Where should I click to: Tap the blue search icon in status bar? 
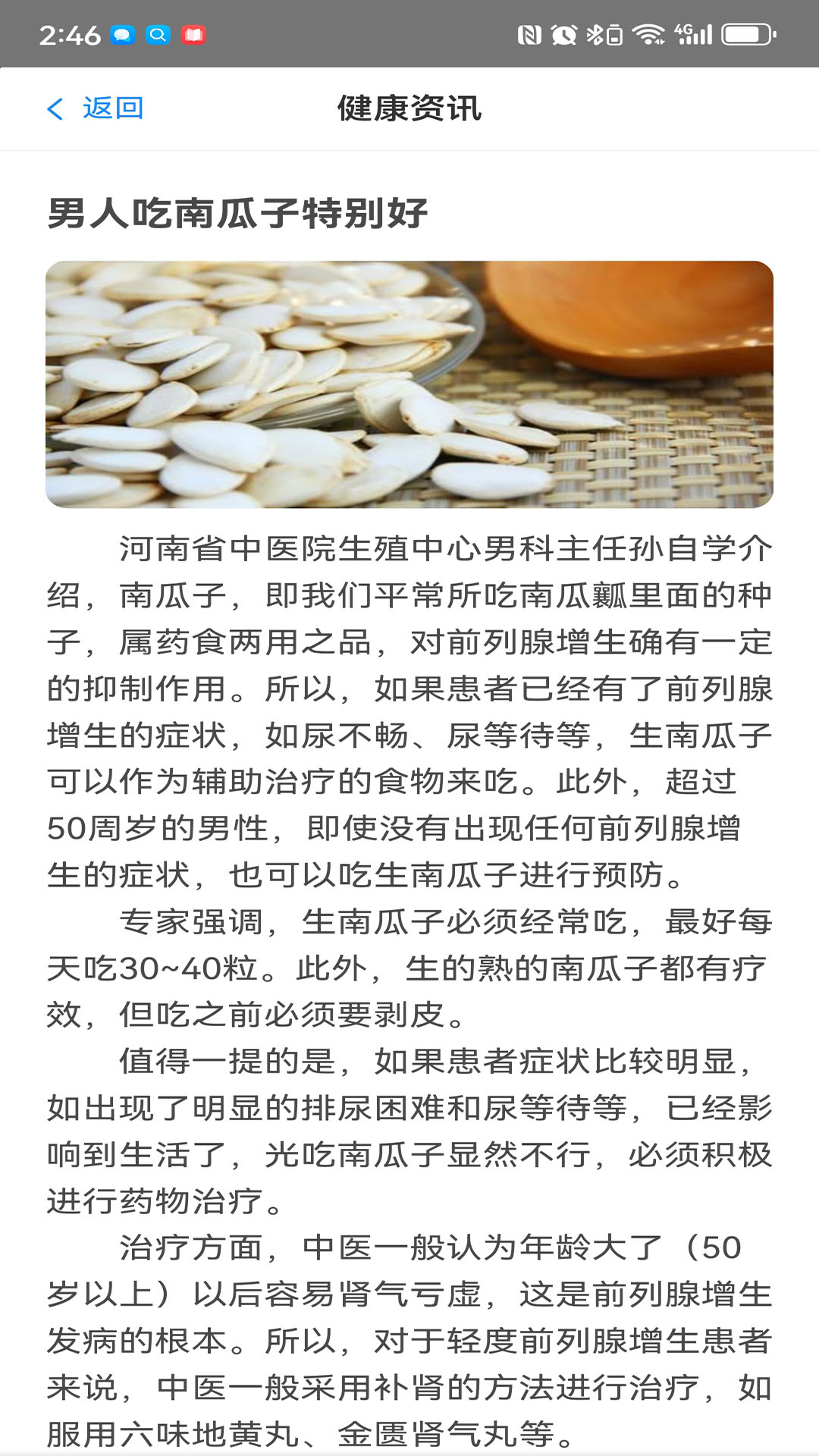pyautogui.click(x=158, y=33)
